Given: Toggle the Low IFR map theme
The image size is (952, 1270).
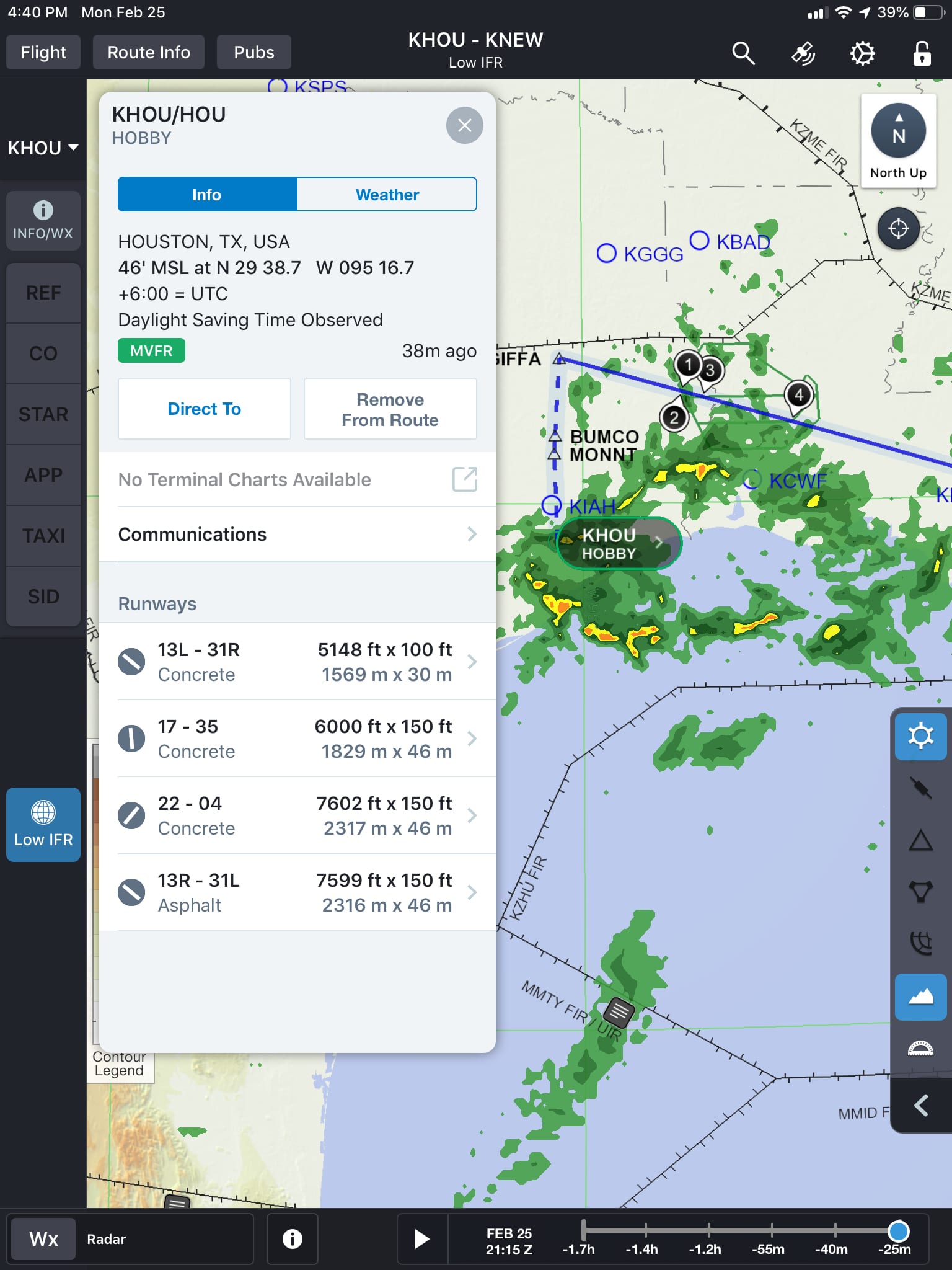Looking at the screenshot, I should pyautogui.click(x=43, y=825).
